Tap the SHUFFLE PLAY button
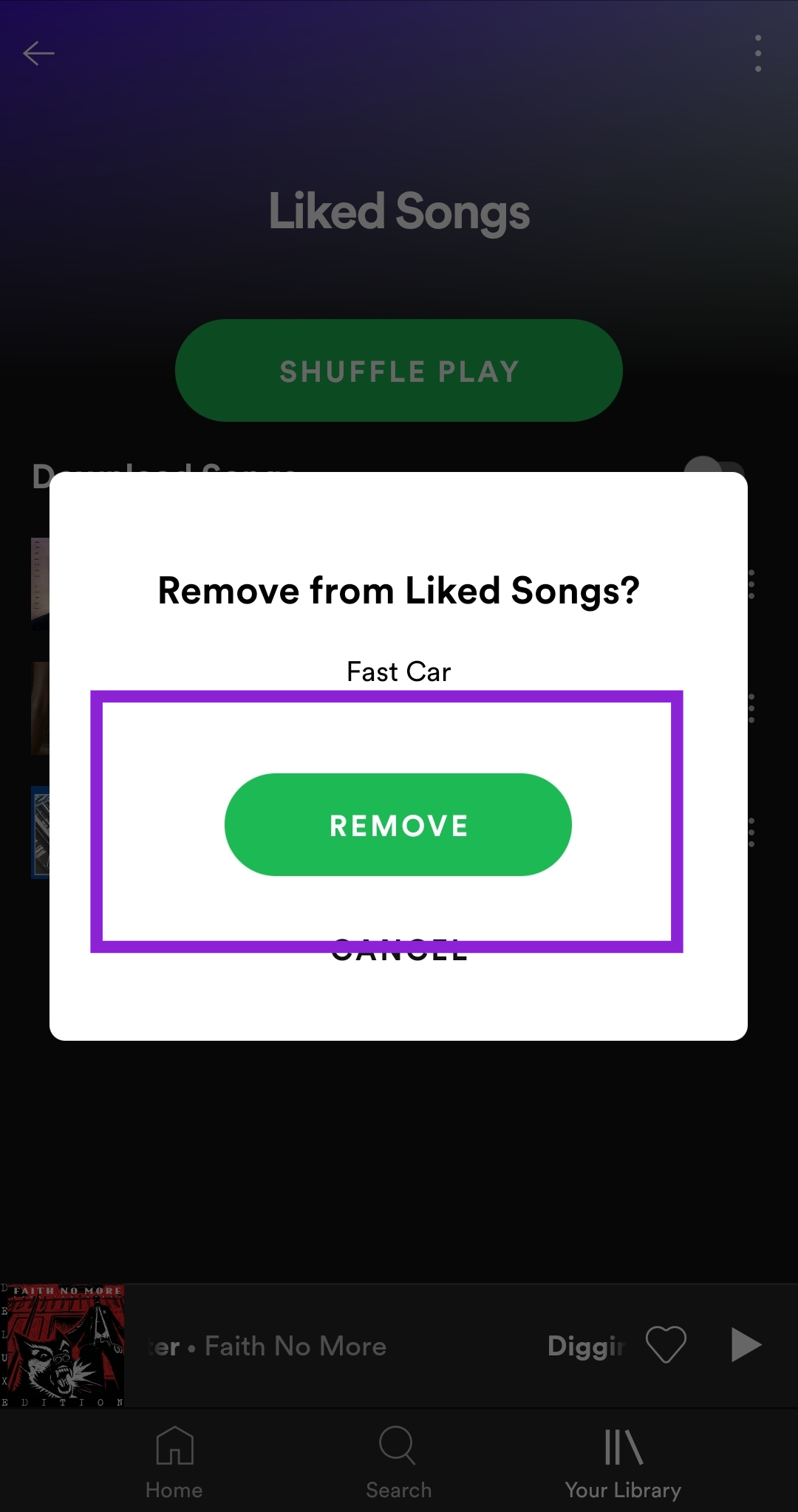The height and width of the screenshot is (1512, 798). 398,371
